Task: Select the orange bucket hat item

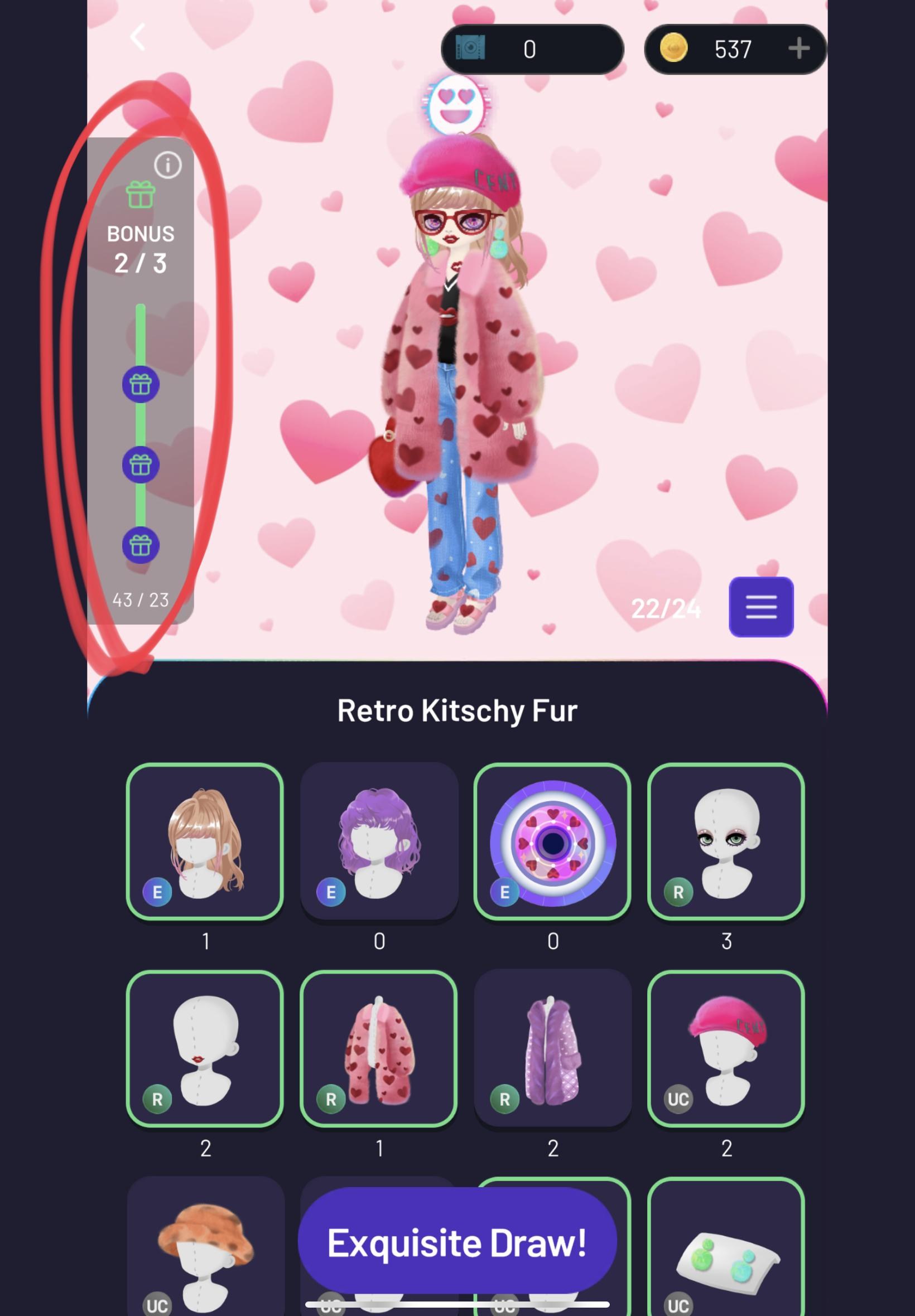Action: coord(205,1249)
